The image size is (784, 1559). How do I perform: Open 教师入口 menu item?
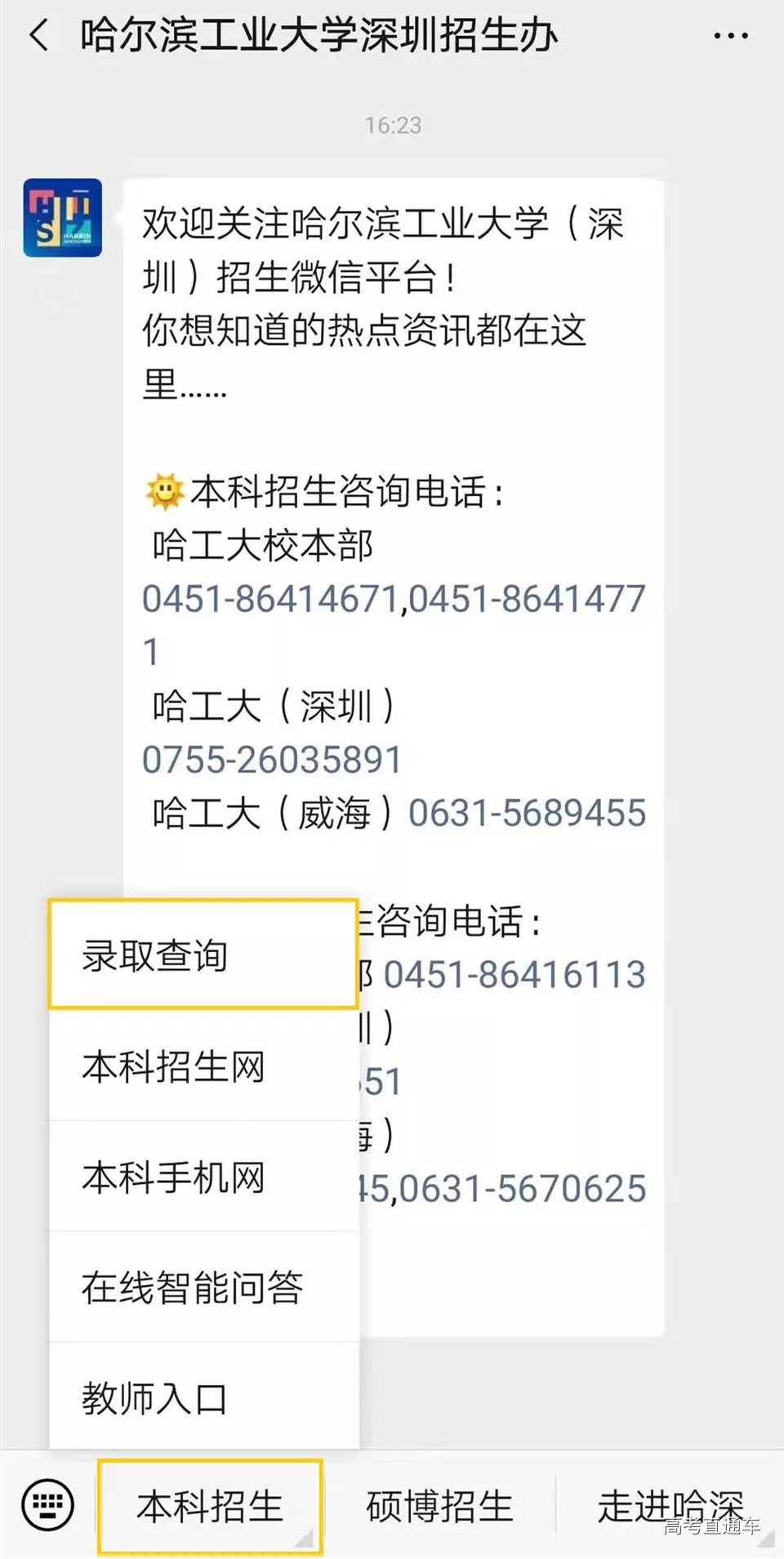203,1398
